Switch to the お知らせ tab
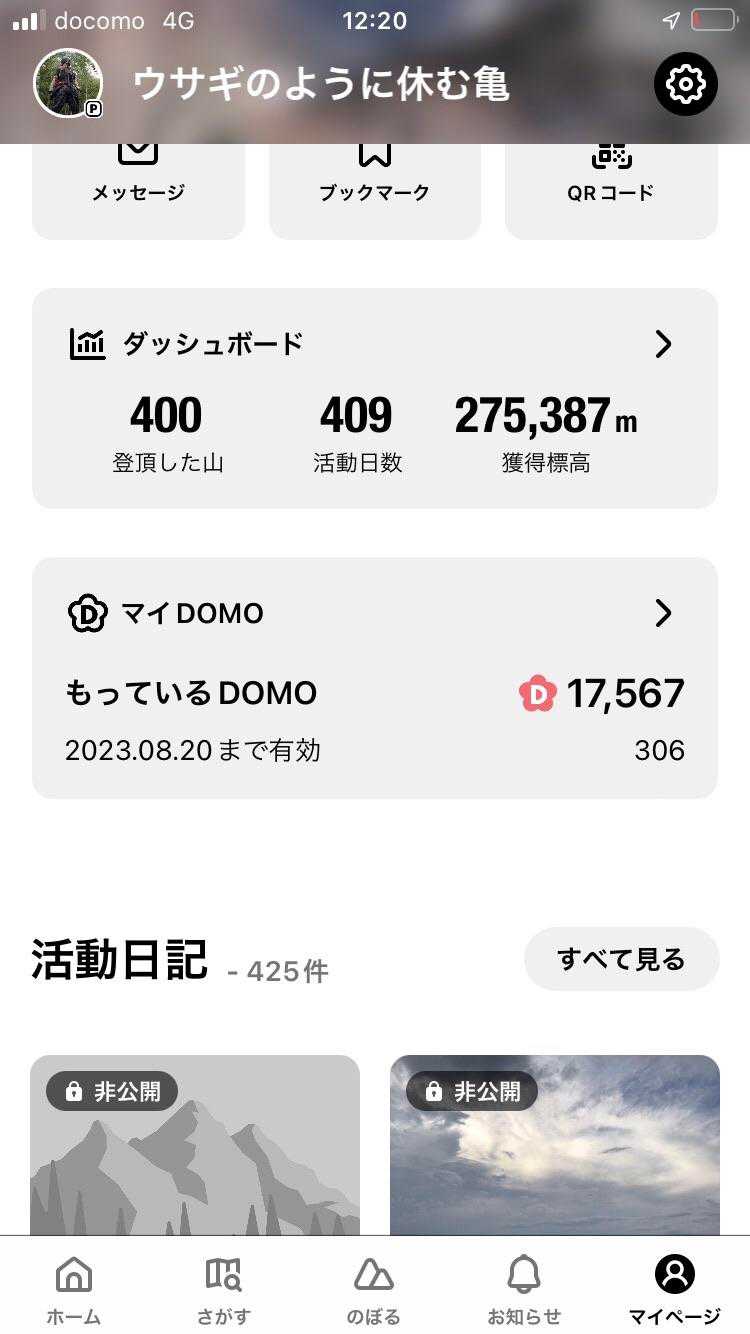This screenshot has width=750, height=1334. (524, 1290)
